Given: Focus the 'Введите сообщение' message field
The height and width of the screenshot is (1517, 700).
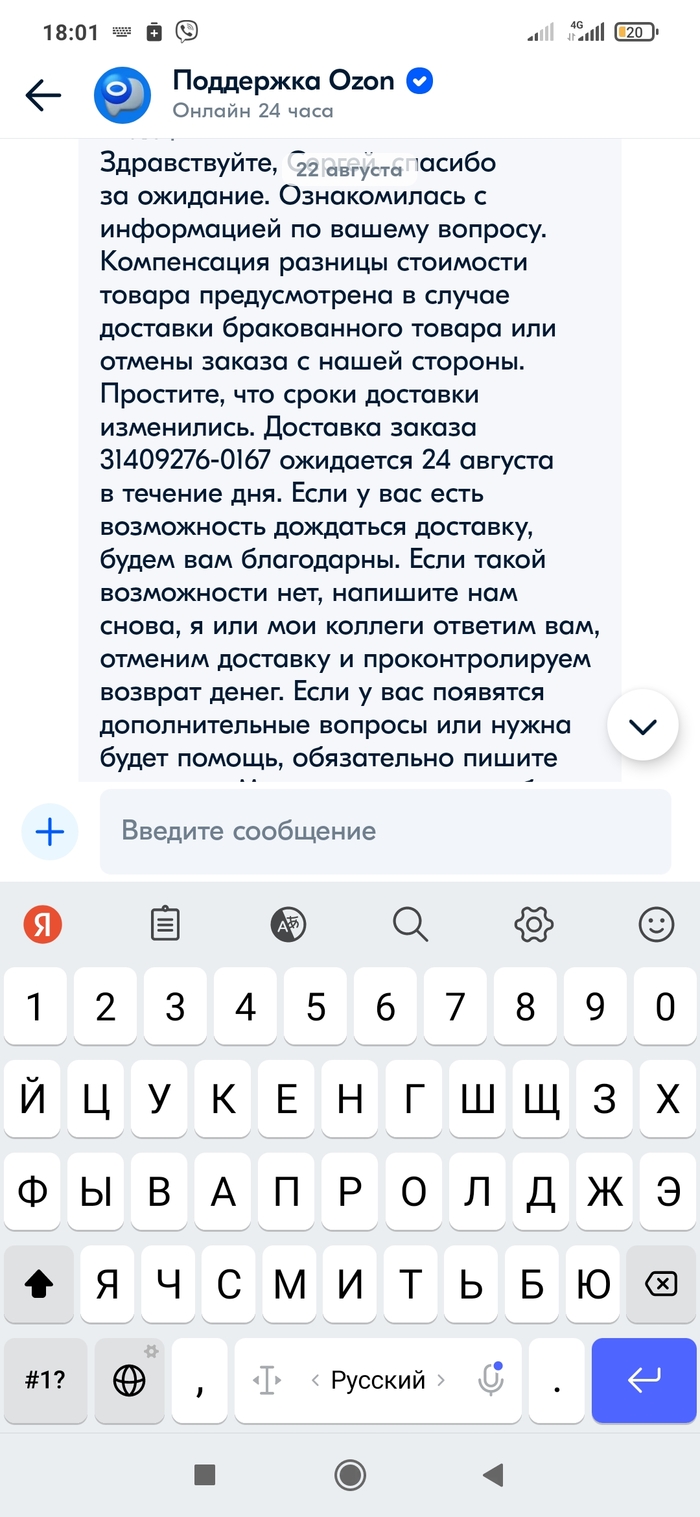Looking at the screenshot, I should point(385,831).
